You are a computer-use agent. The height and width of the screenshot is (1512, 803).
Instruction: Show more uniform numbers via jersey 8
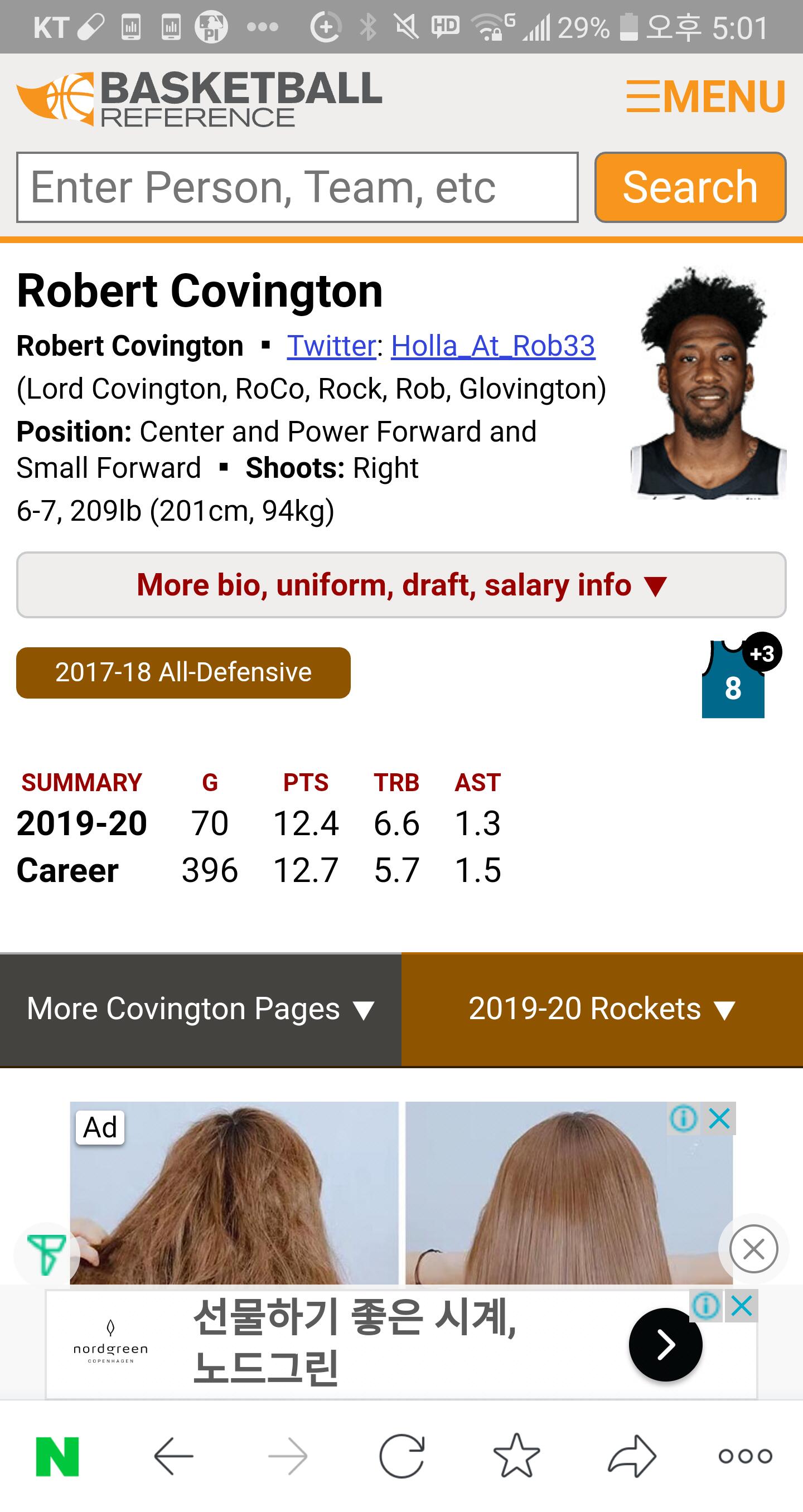[734, 681]
